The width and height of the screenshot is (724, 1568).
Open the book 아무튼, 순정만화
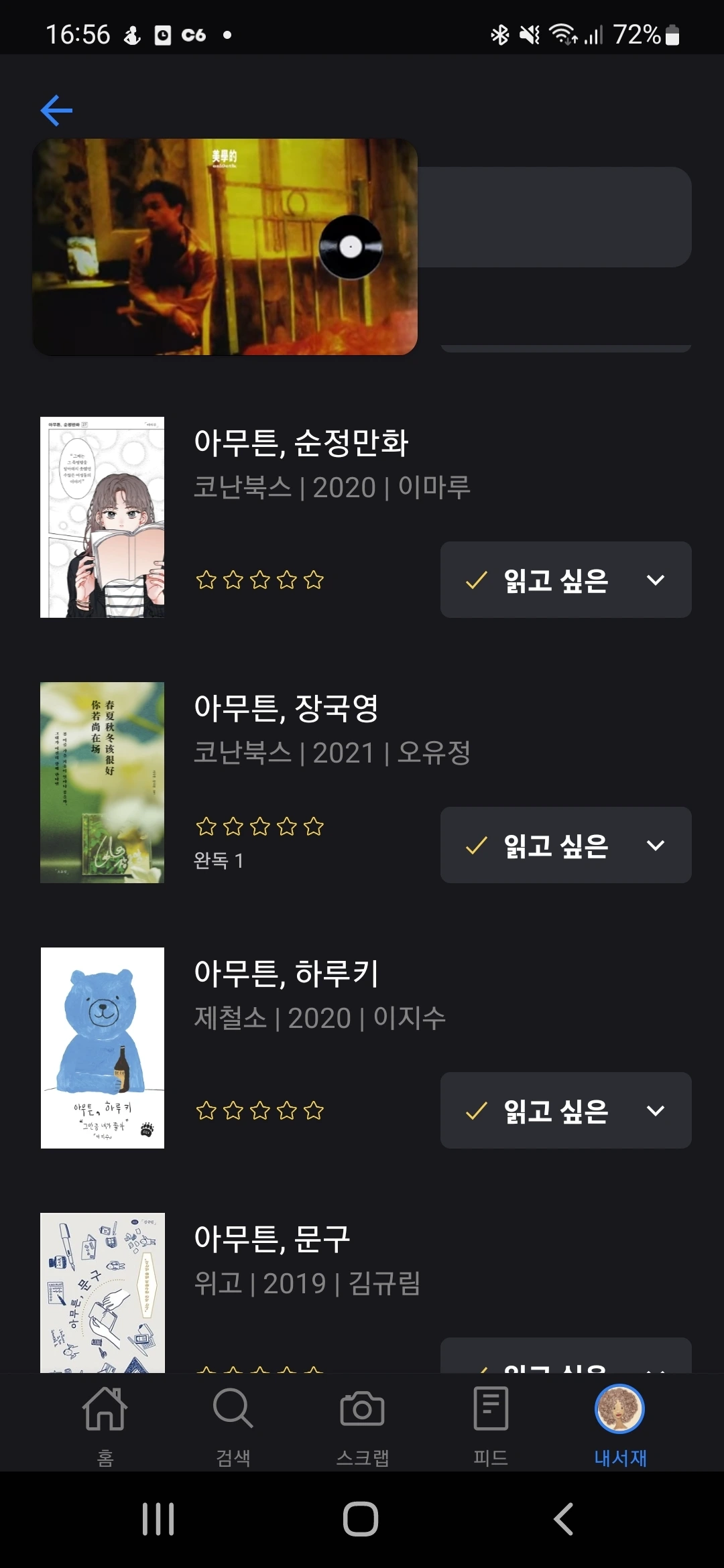[301, 443]
